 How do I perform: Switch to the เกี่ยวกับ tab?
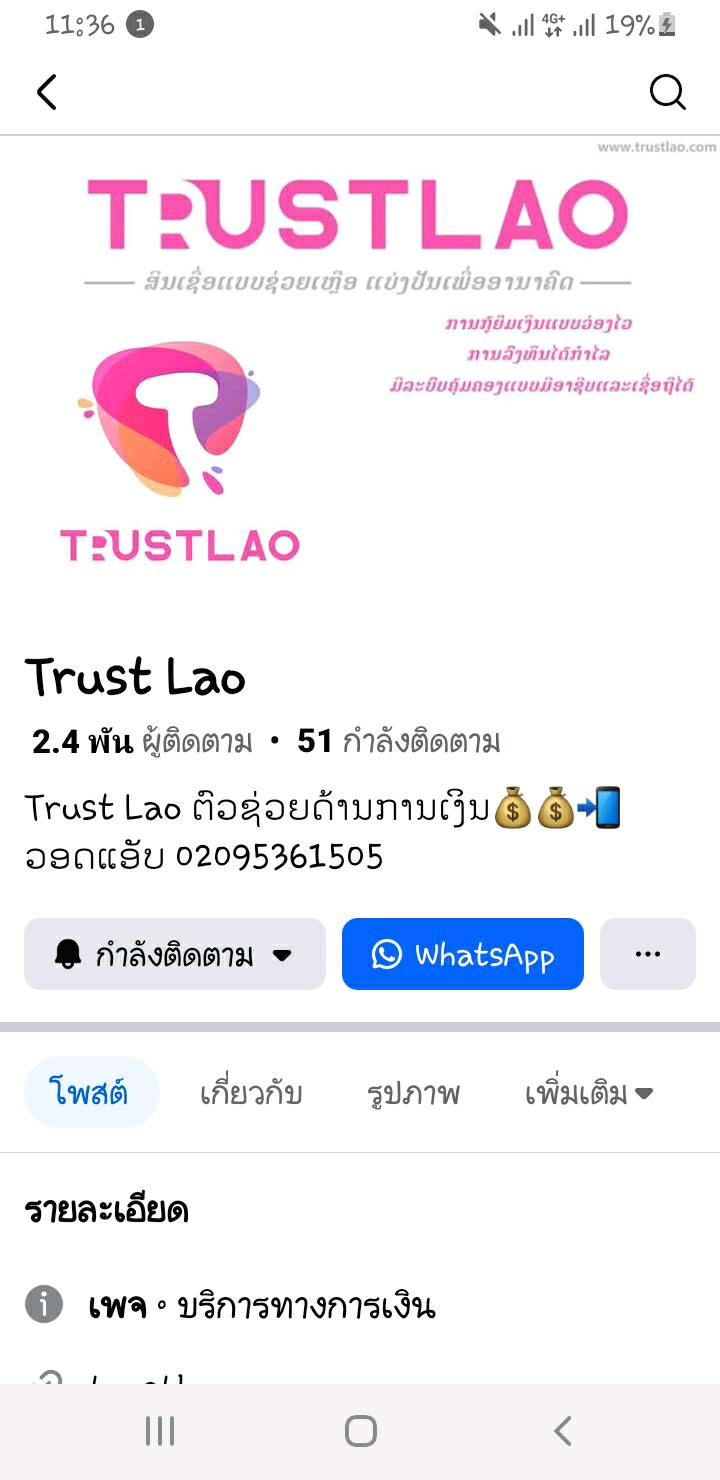click(x=251, y=1093)
